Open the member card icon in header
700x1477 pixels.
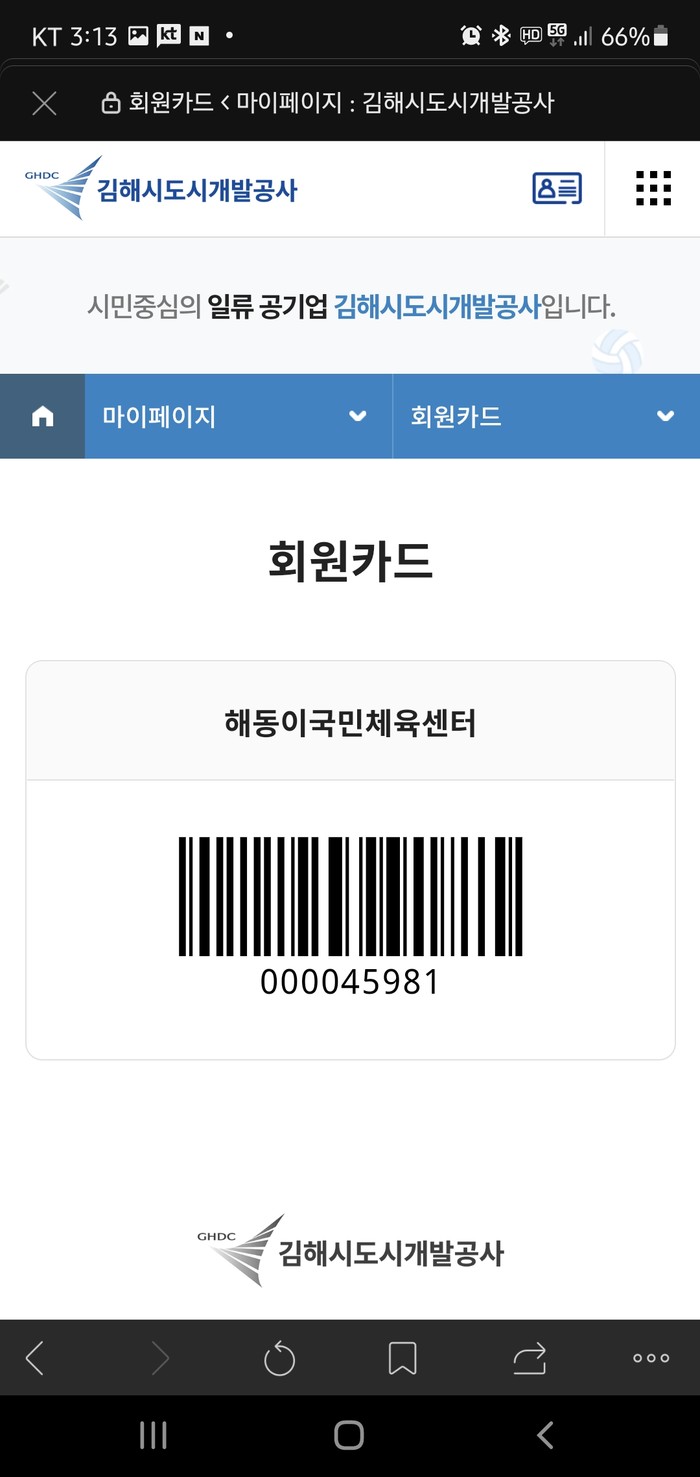click(x=557, y=188)
